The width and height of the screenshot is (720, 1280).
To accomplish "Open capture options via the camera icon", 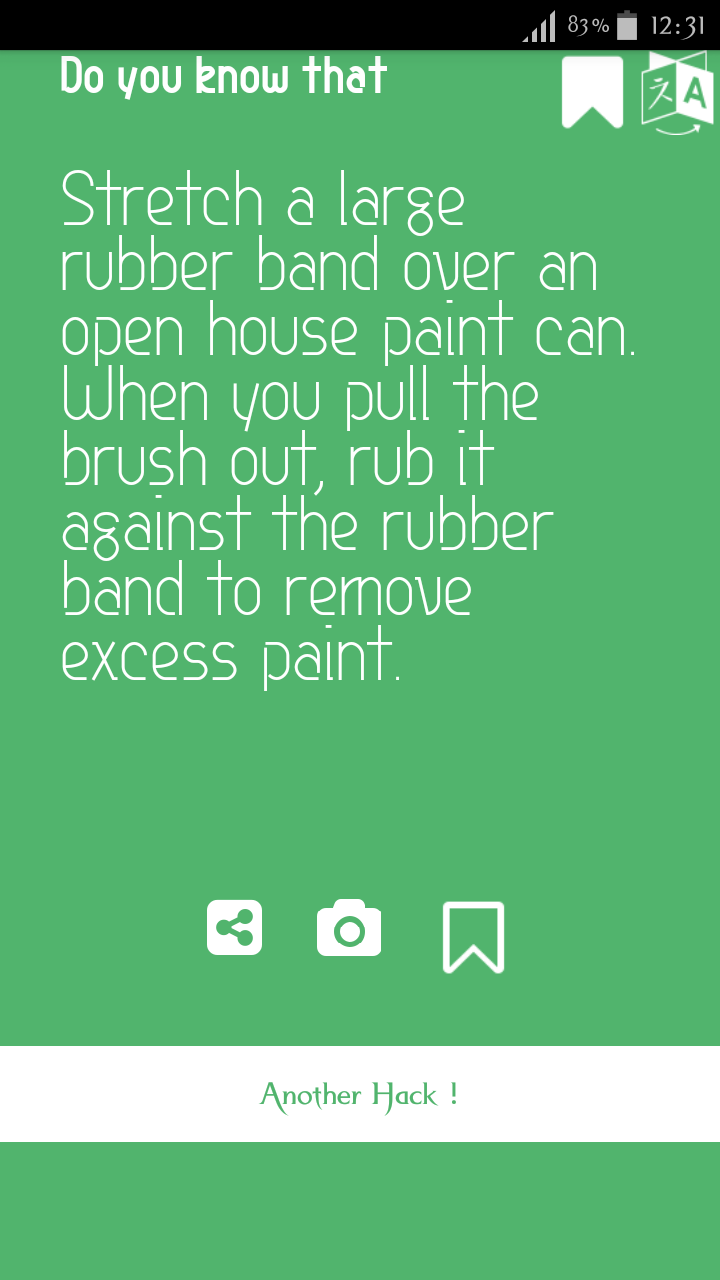I will (x=349, y=928).
